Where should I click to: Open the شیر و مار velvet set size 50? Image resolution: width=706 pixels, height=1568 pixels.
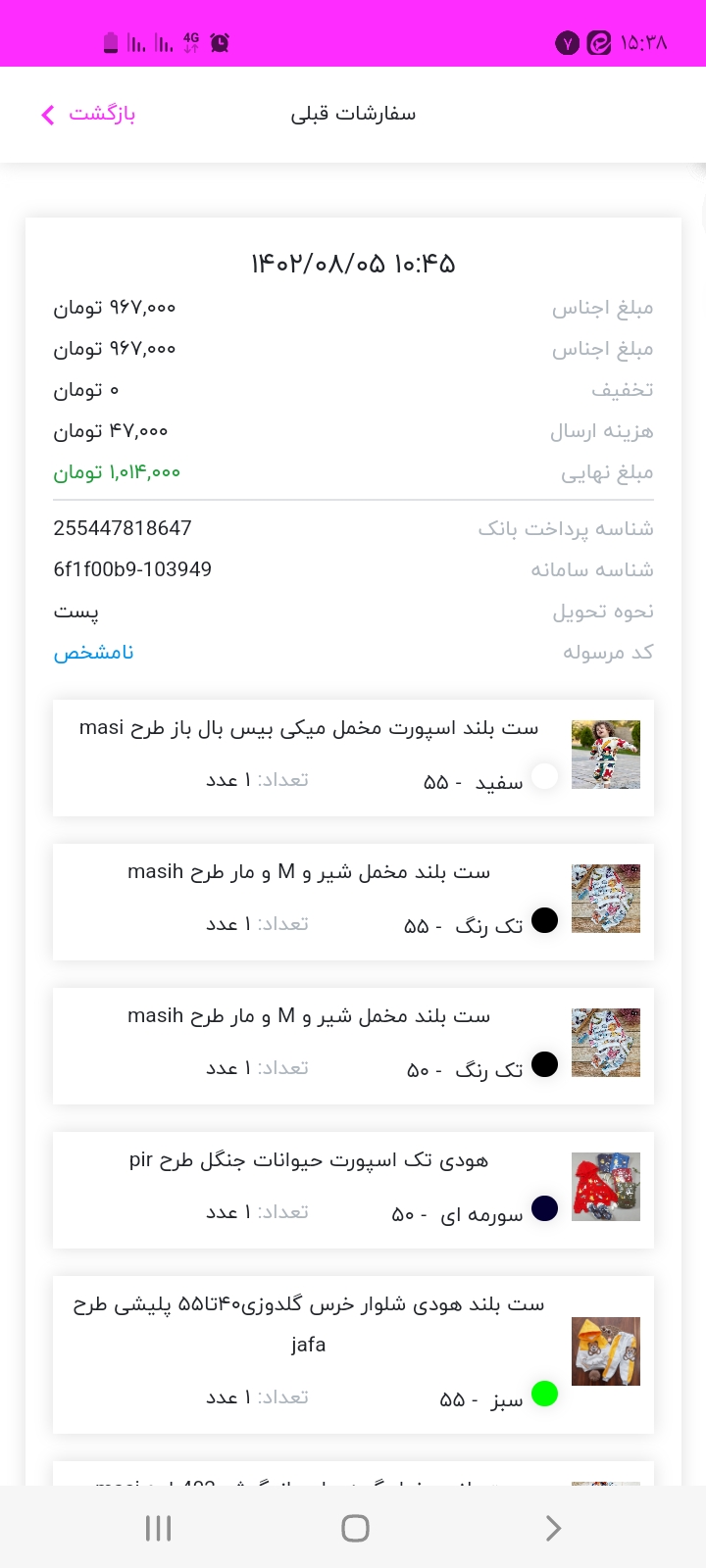pos(353,1046)
